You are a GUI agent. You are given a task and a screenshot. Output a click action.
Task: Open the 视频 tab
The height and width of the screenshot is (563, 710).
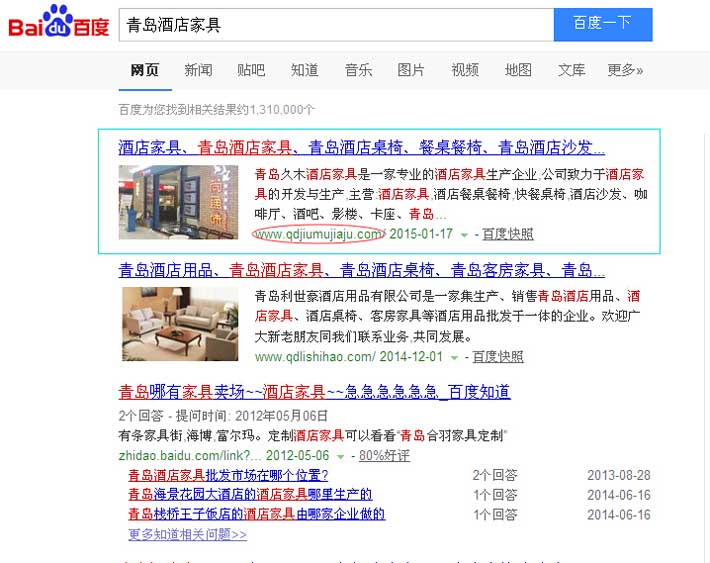(465, 70)
